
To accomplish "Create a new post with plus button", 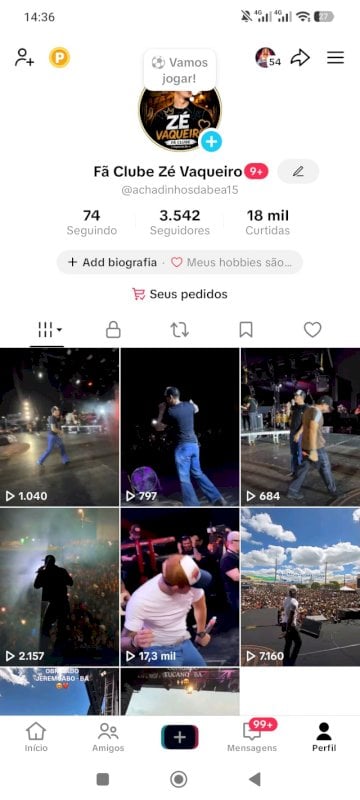I will (x=180, y=737).
